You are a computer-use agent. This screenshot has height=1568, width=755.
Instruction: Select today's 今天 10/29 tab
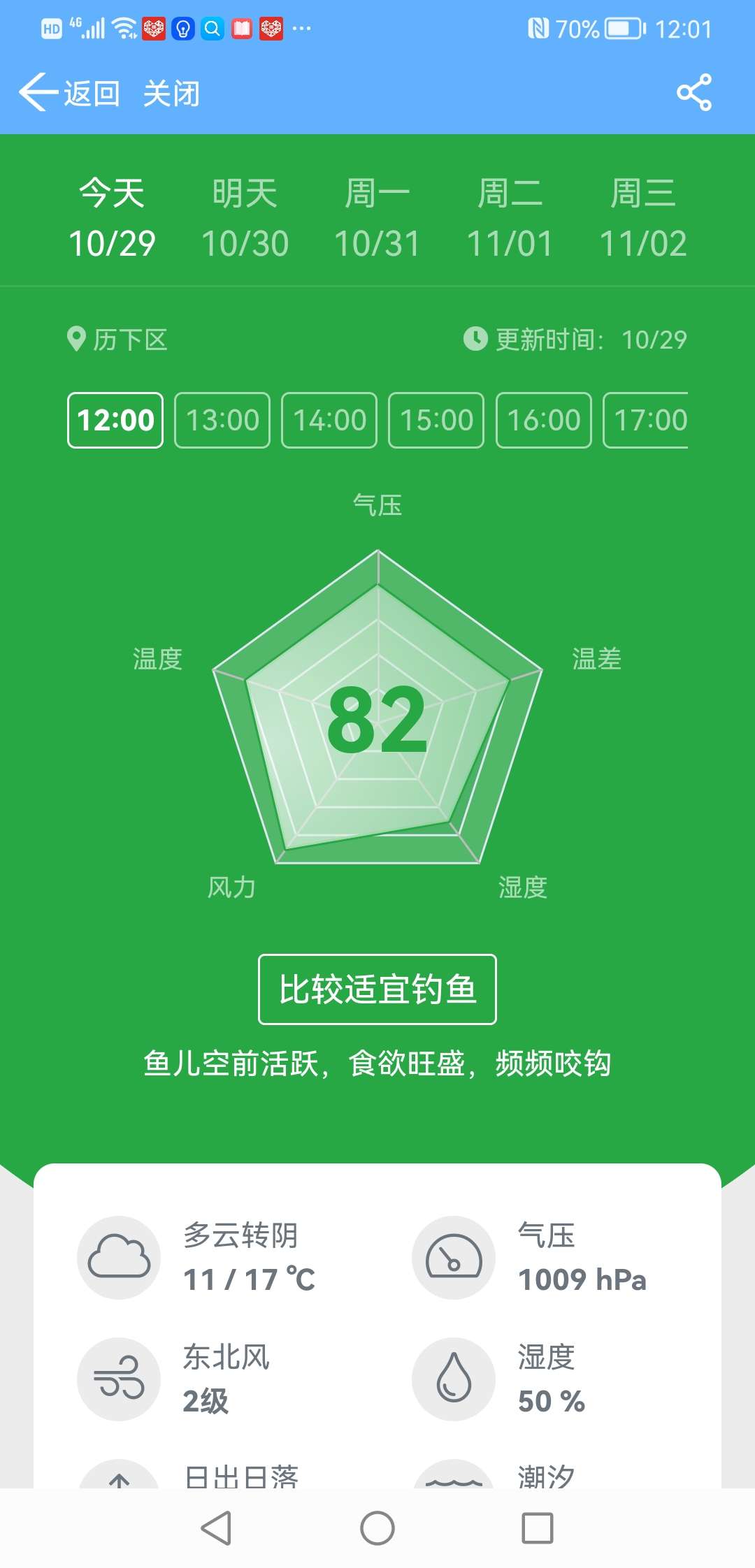112,217
